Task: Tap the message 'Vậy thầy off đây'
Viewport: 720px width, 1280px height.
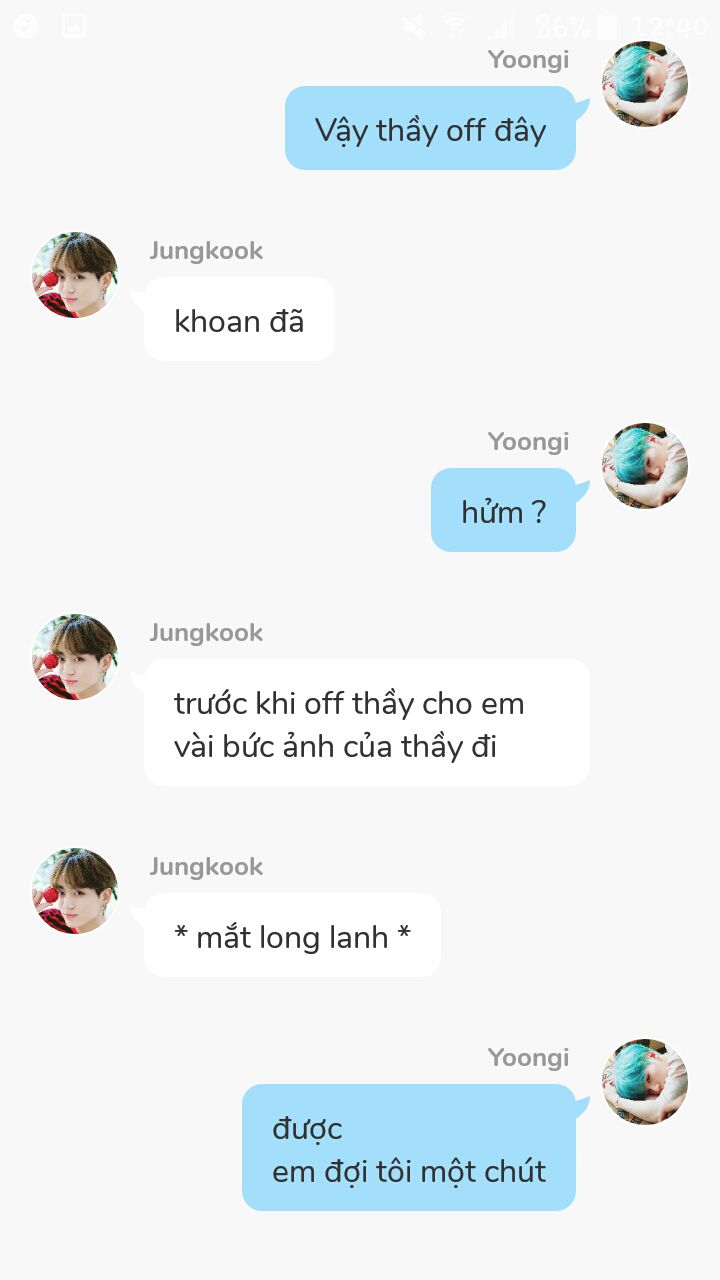Action: click(430, 128)
